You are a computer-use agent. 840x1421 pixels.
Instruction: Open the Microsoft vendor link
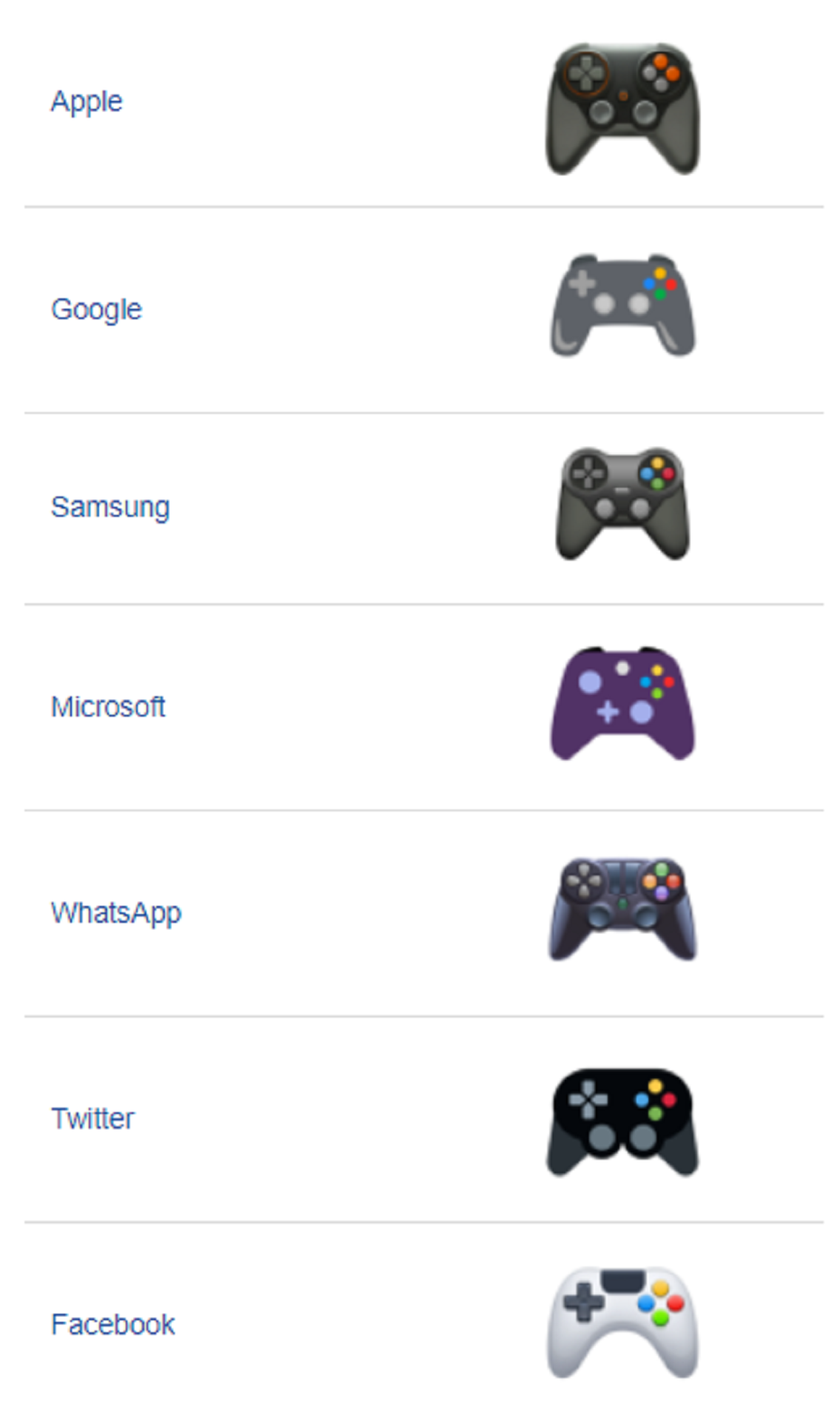point(108,707)
